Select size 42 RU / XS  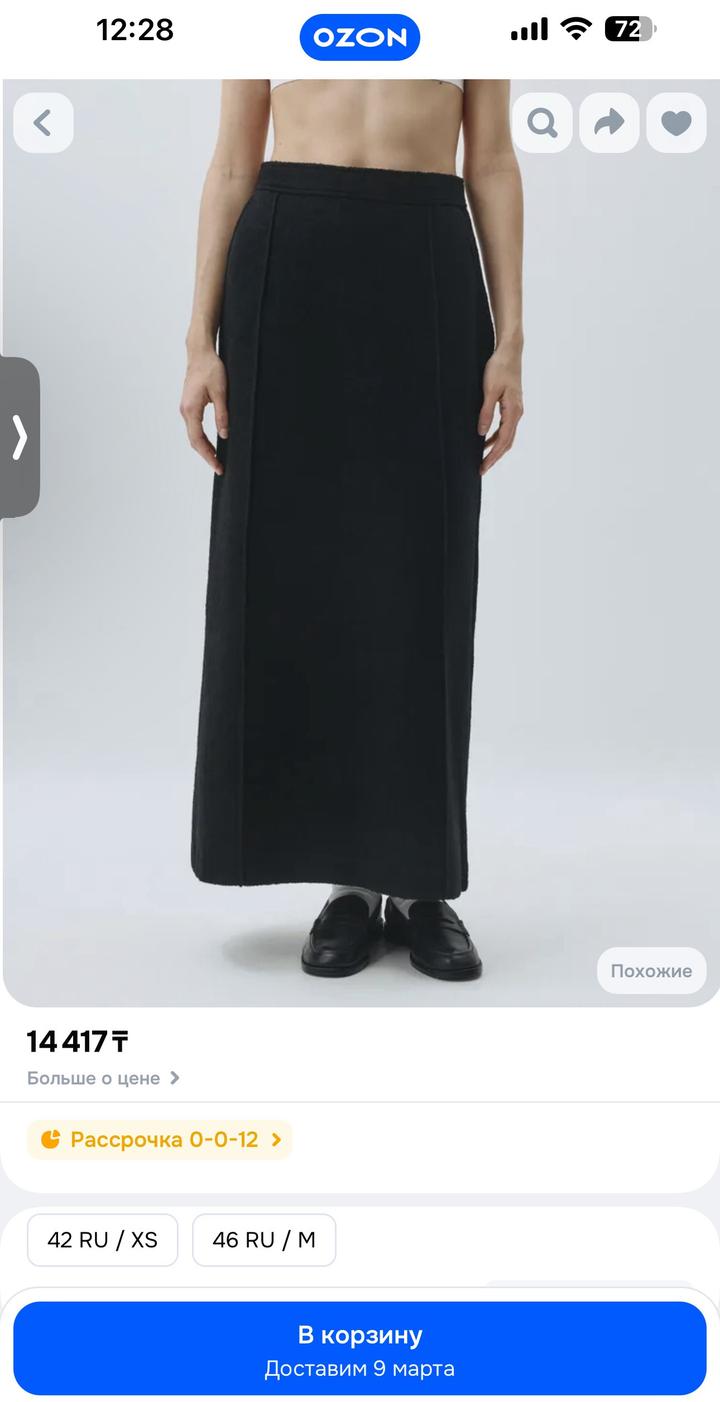pyautogui.click(x=103, y=1240)
